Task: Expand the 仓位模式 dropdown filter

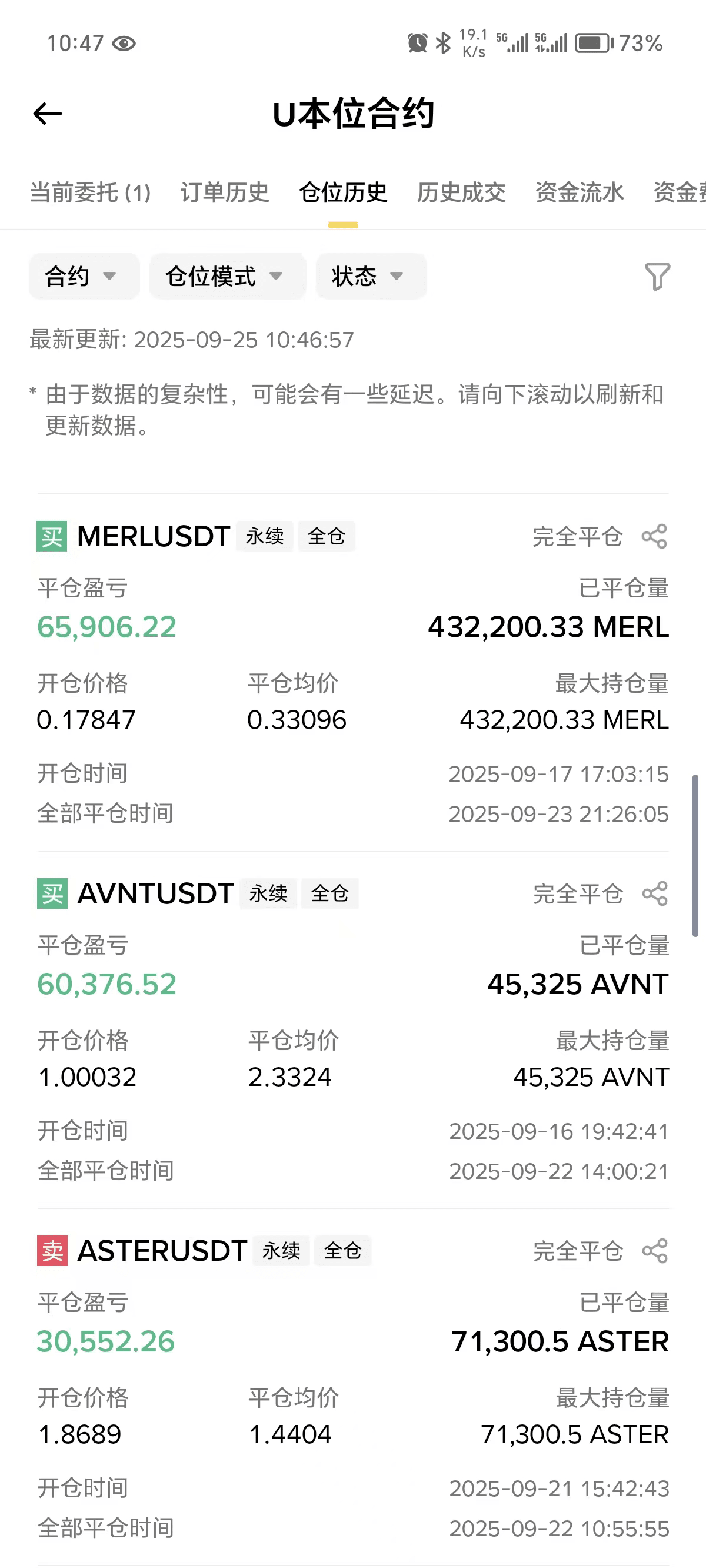Action: [x=227, y=277]
